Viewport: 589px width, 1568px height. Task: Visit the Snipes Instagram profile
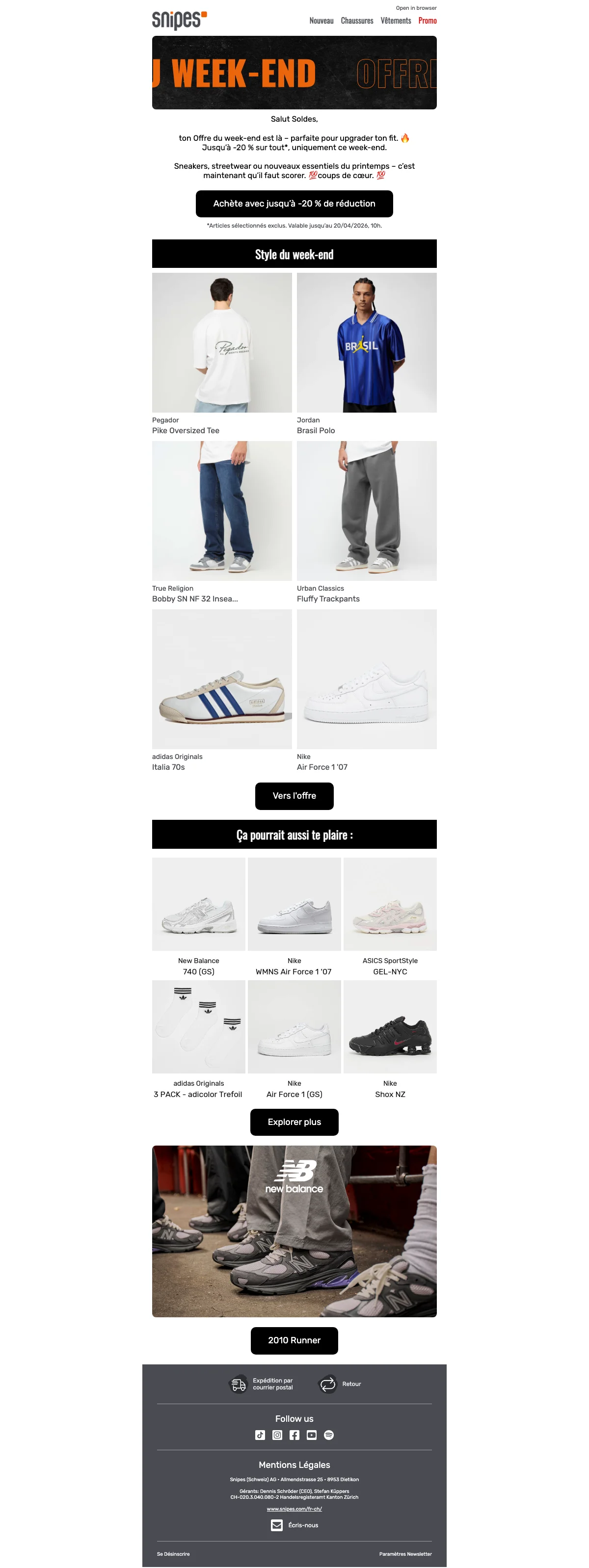pos(277,1436)
